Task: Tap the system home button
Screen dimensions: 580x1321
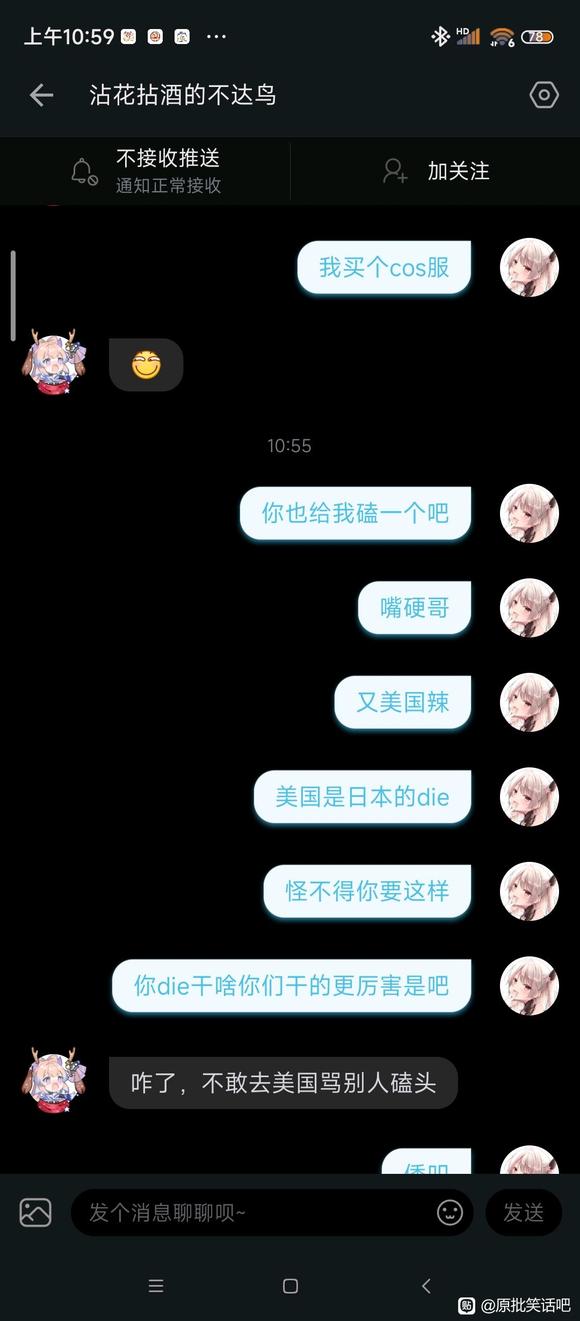Action: coord(290,1286)
